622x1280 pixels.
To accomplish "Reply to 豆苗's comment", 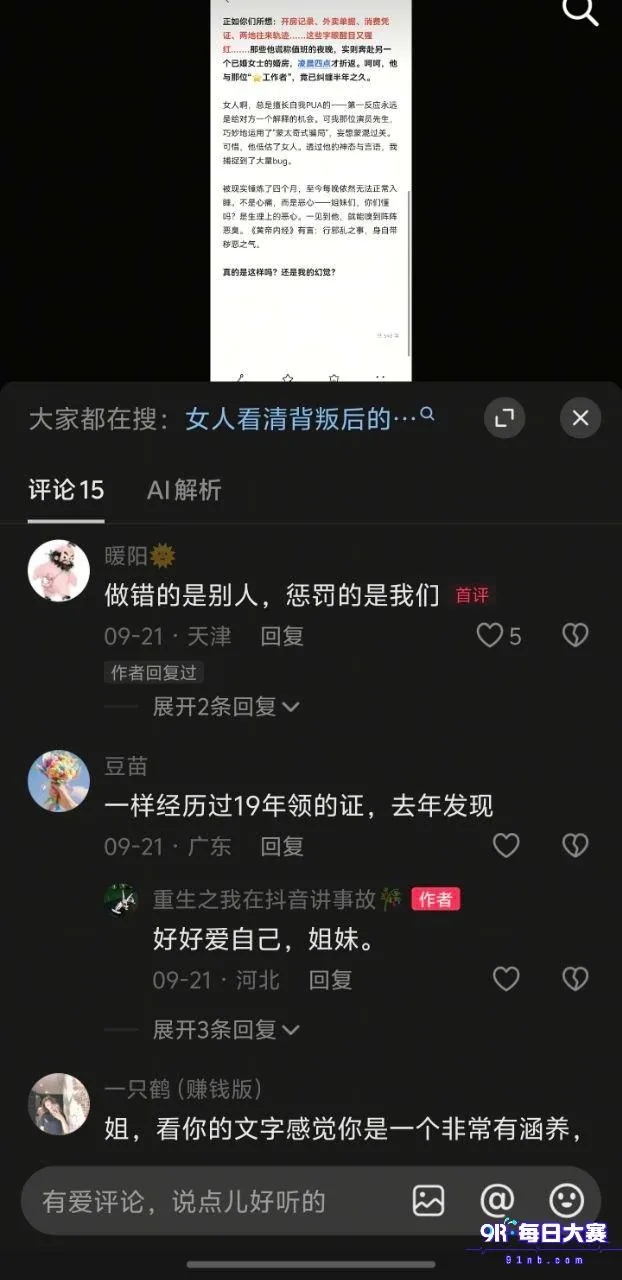I will (x=282, y=846).
